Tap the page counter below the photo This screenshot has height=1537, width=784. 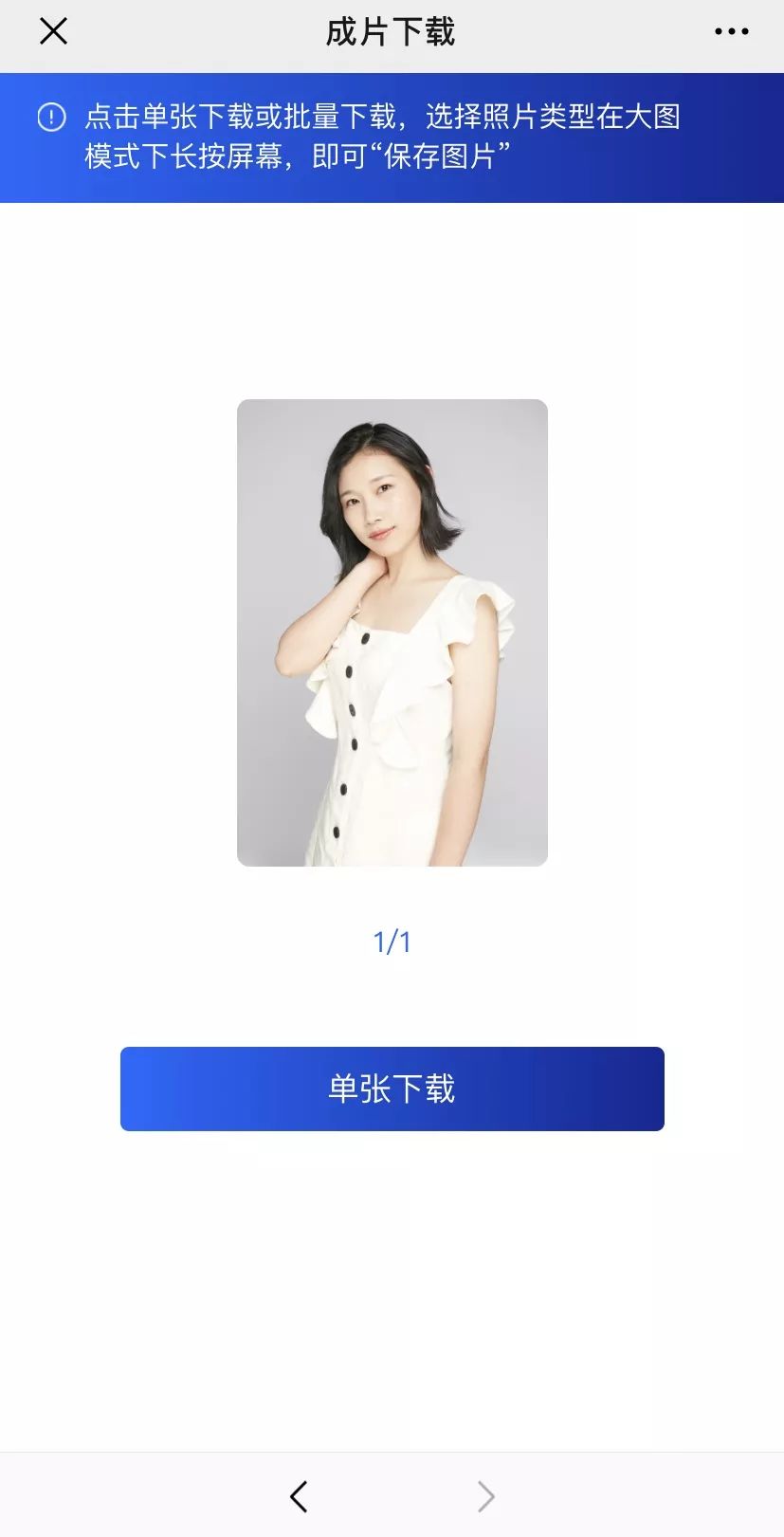coord(392,941)
